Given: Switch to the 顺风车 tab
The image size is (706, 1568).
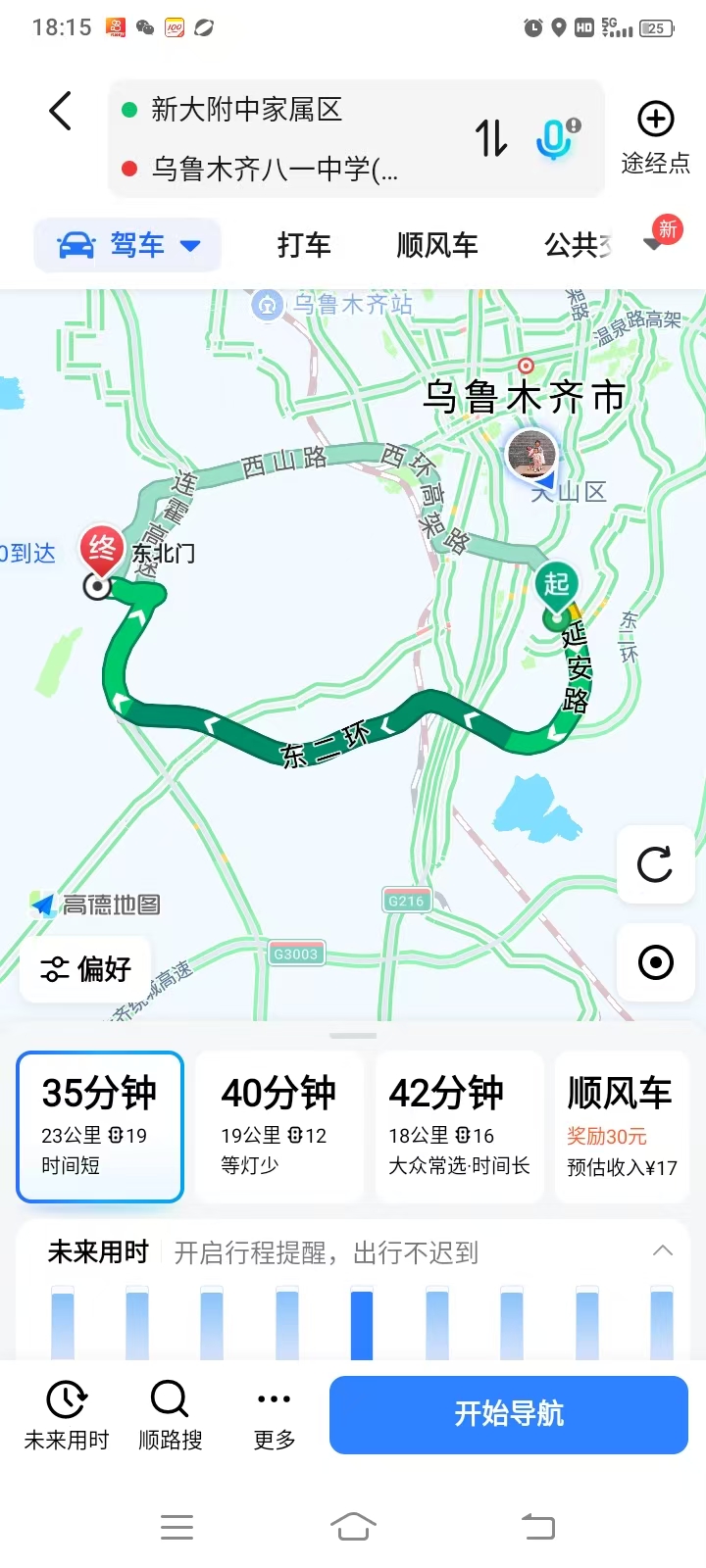Looking at the screenshot, I should 437,245.
